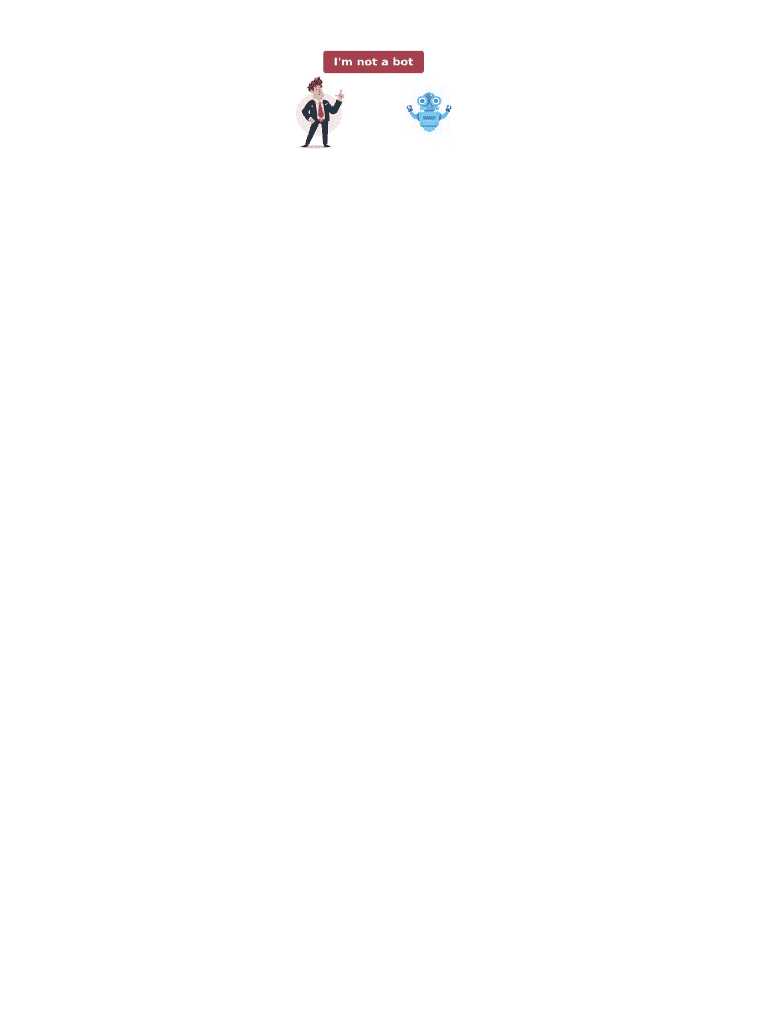
Task: Click the robot's round eye goggles
Action: point(428,100)
